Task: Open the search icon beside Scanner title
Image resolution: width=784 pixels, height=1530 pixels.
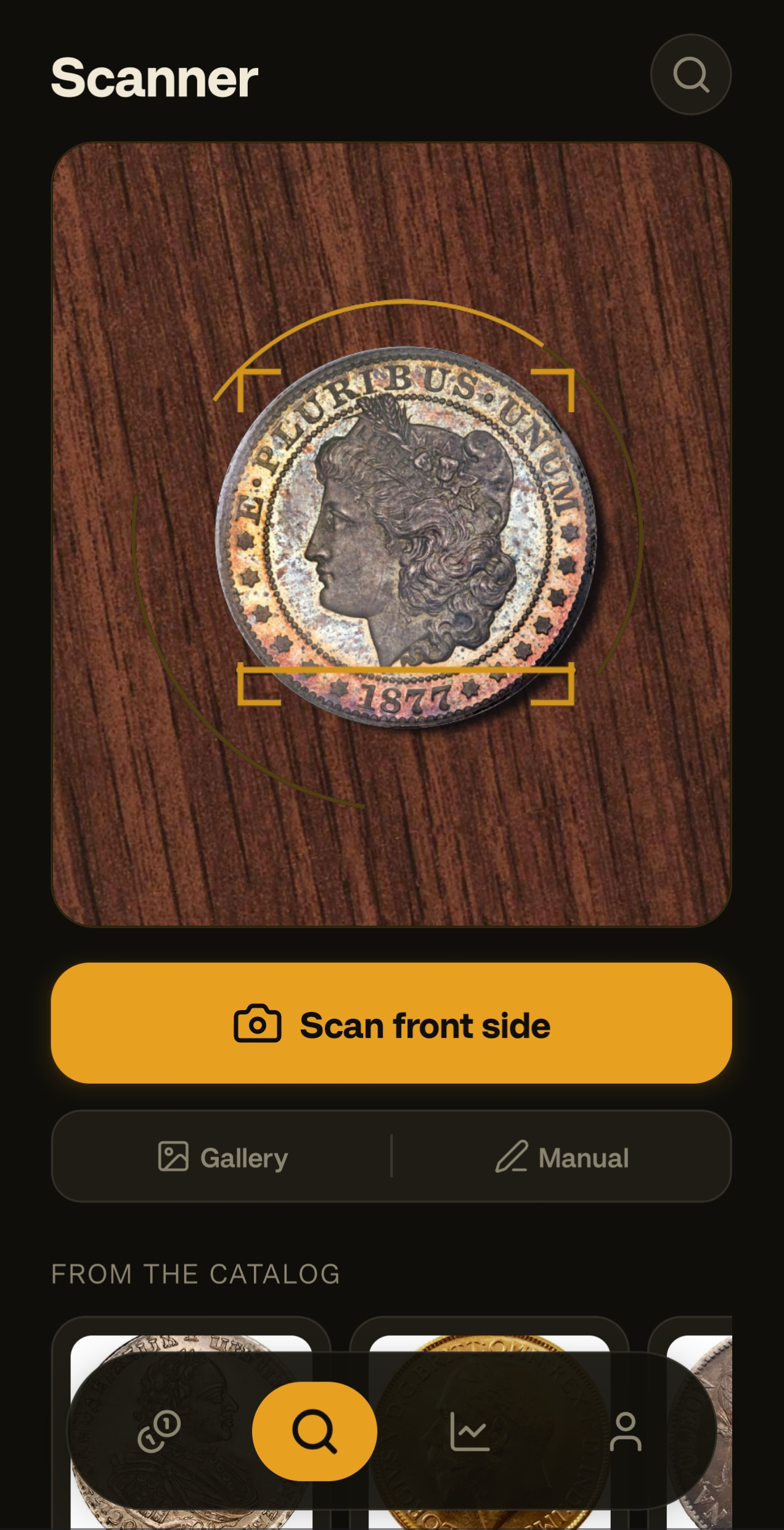Action: (690, 75)
